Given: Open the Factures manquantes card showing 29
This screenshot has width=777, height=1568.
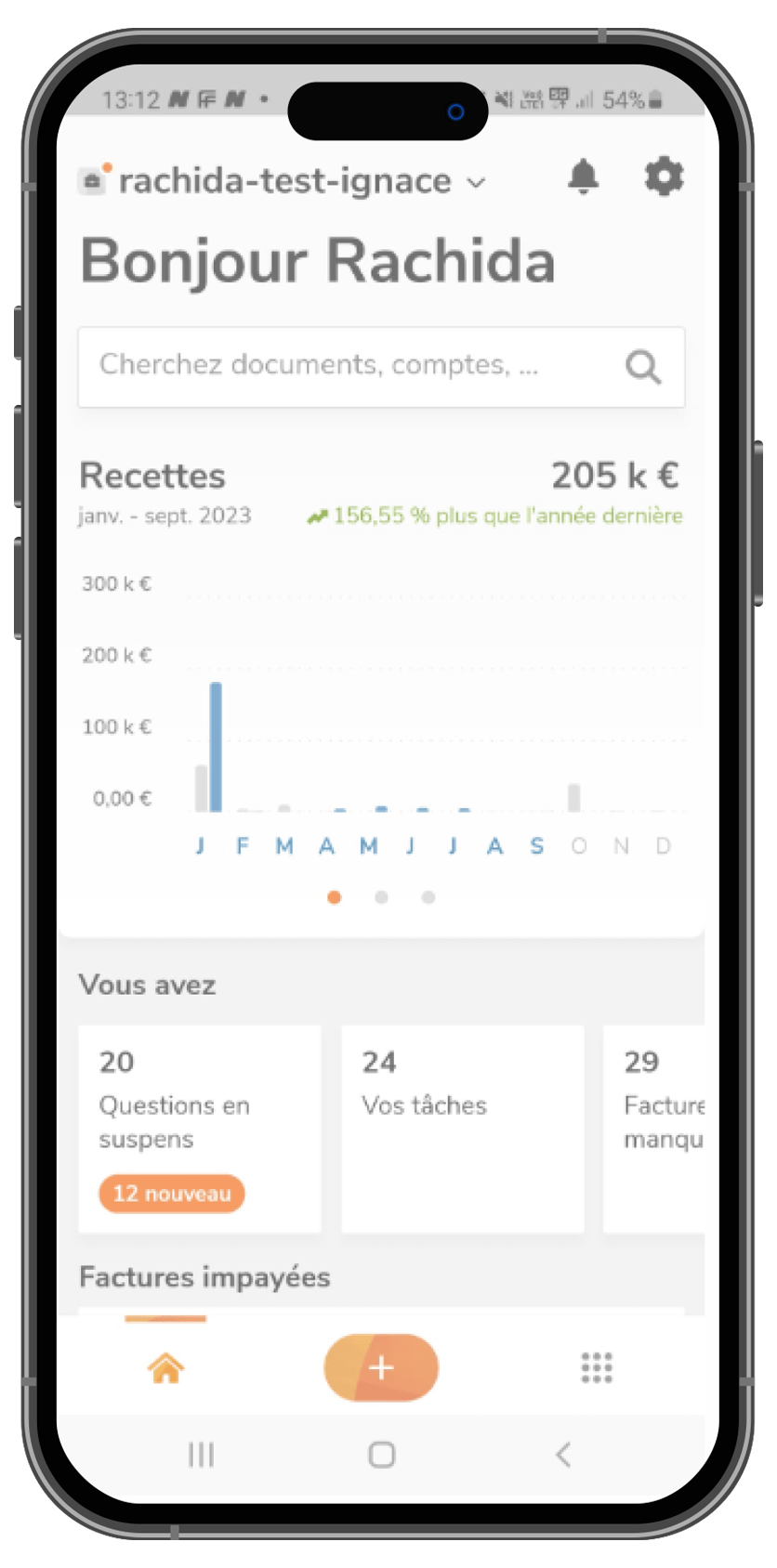Looking at the screenshot, I should pyautogui.click(x=654, y=1129).
